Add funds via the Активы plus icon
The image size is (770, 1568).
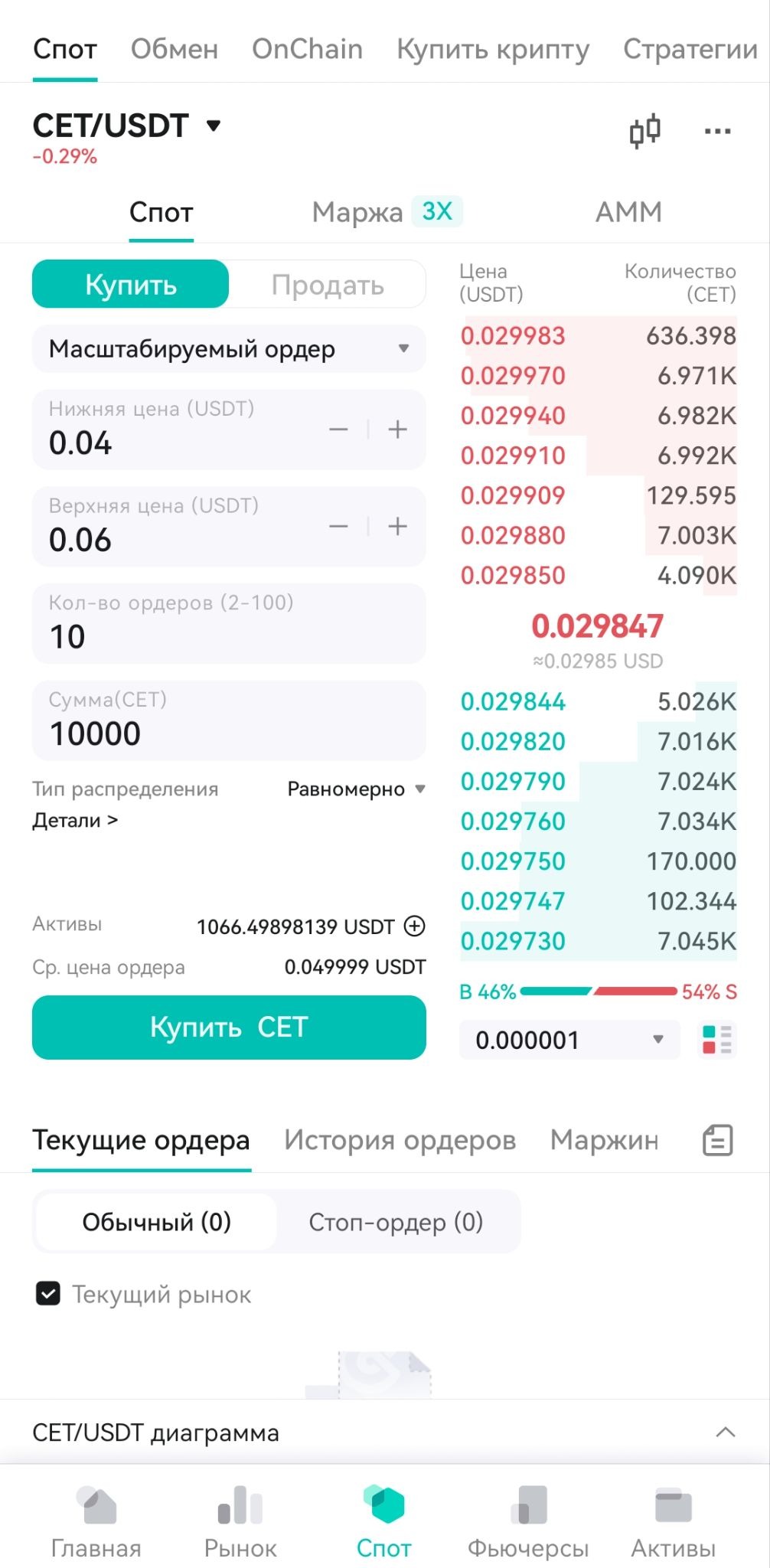414,926
